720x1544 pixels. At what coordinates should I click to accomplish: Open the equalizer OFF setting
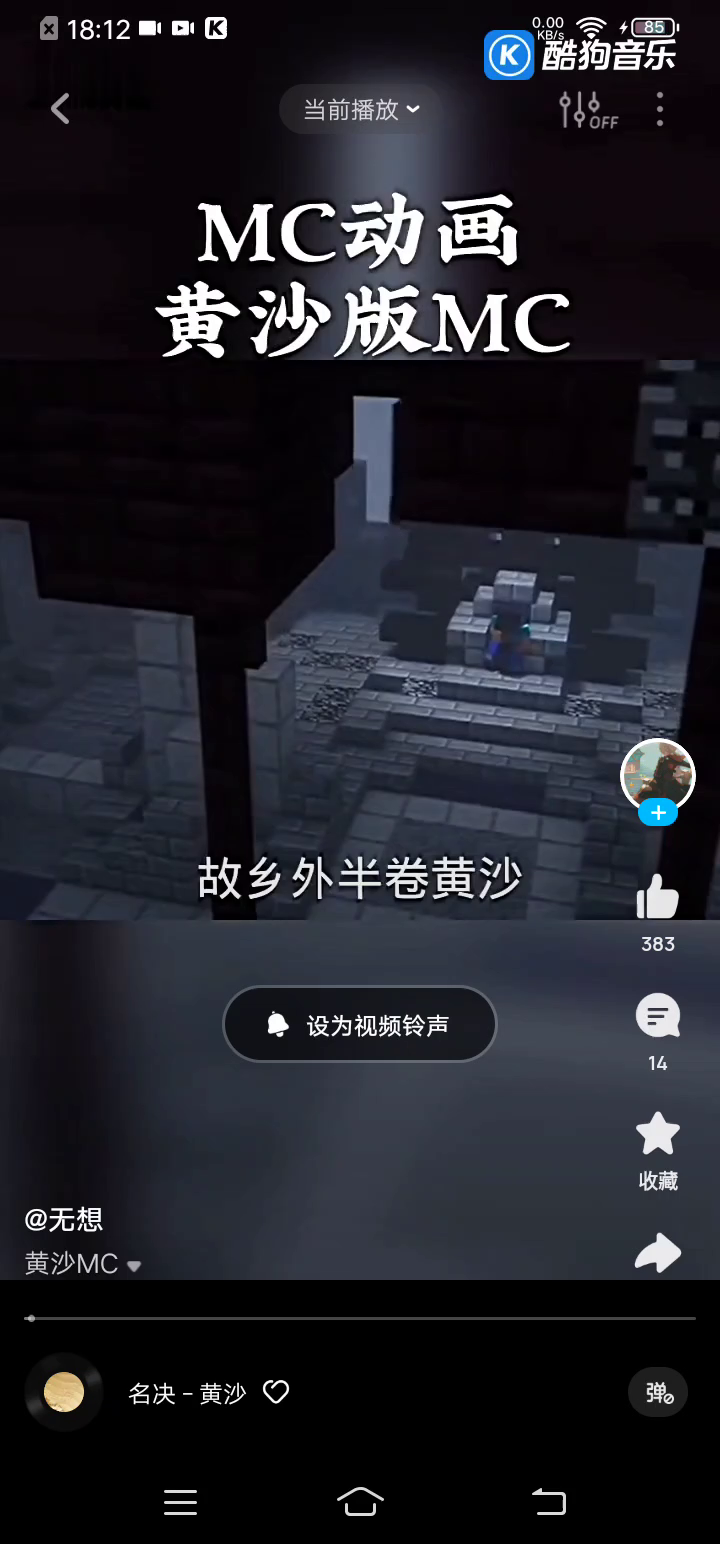(588, 109)
